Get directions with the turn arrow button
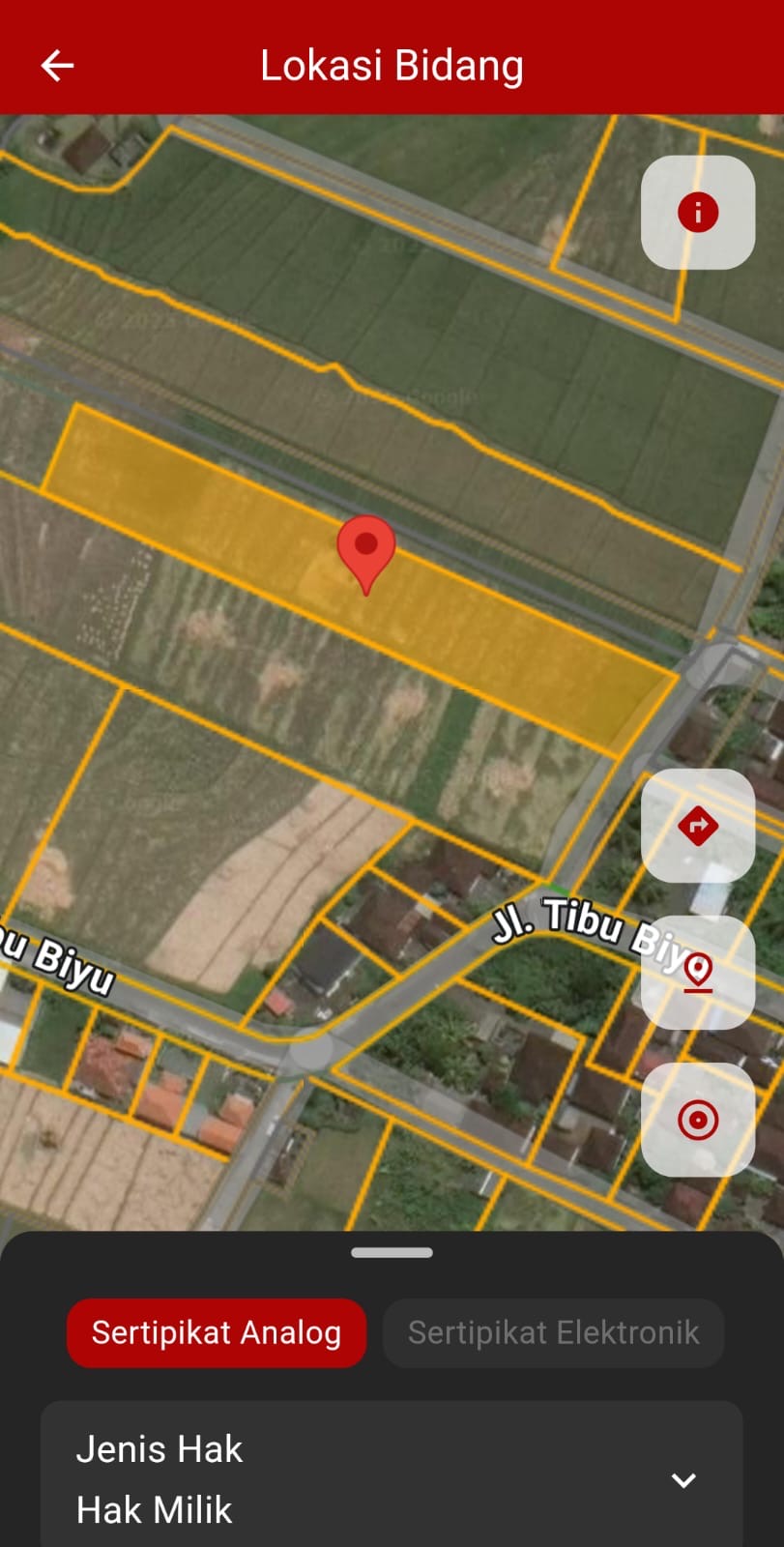The image size is (784, 1547). pos(698,826)
